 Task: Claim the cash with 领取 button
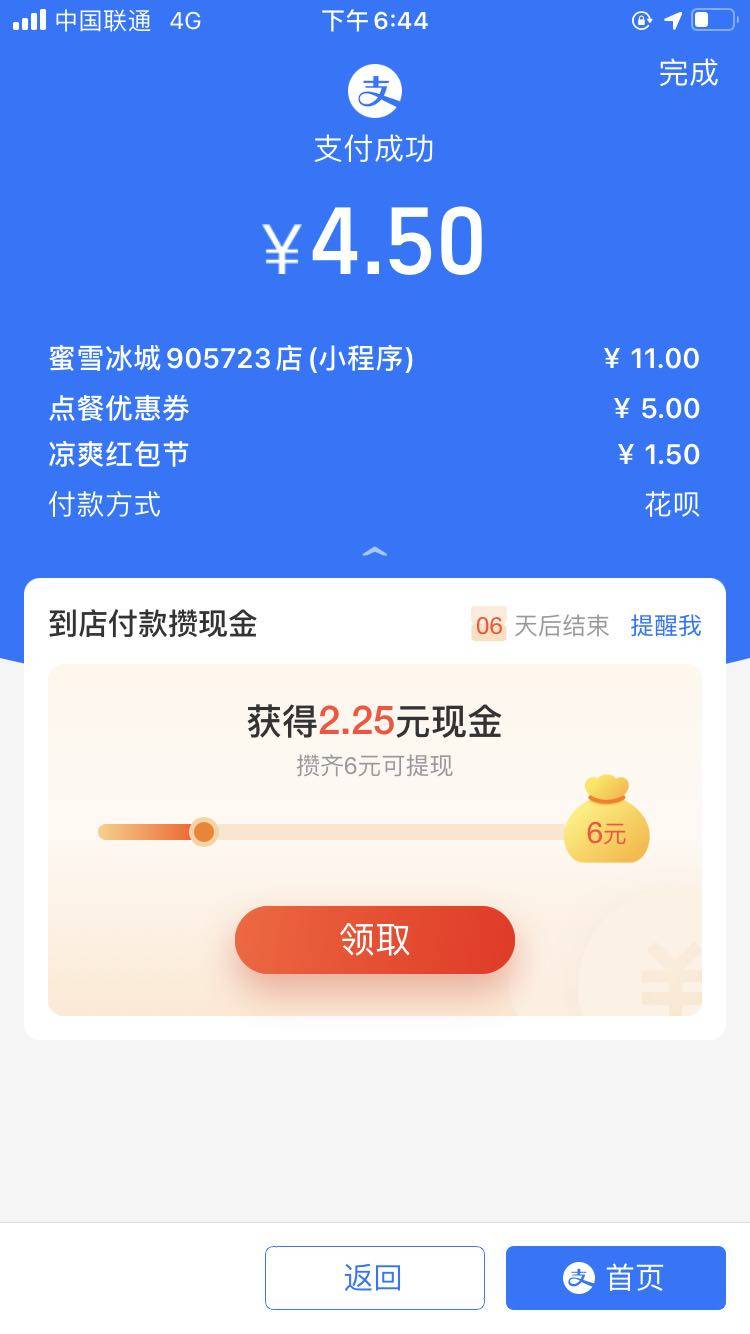click(374, 940)
